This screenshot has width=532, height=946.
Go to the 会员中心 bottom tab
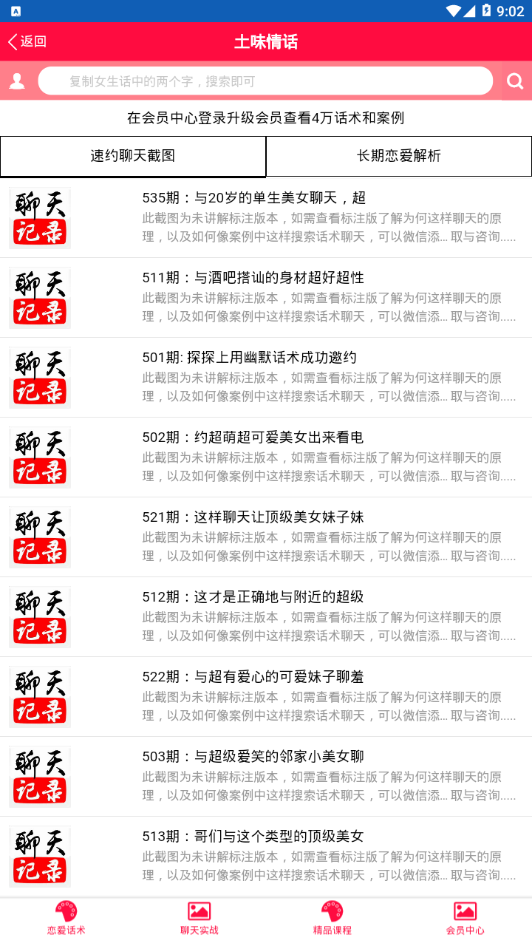click(x=465, y=918)
